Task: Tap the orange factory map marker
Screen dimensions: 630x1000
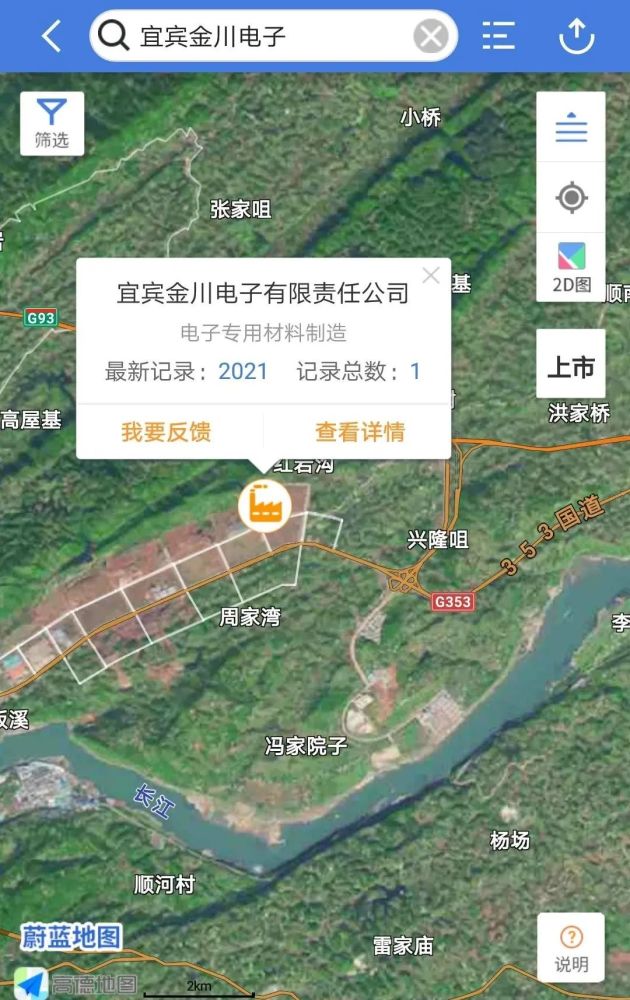Action: [264, 503]
